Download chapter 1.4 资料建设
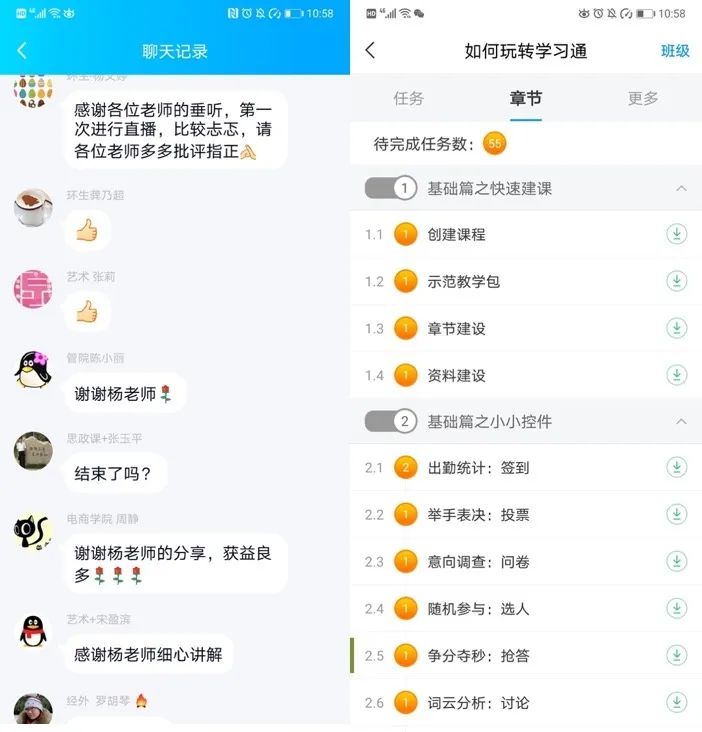Viewport: 702px width, 732px height. point(677,375)
